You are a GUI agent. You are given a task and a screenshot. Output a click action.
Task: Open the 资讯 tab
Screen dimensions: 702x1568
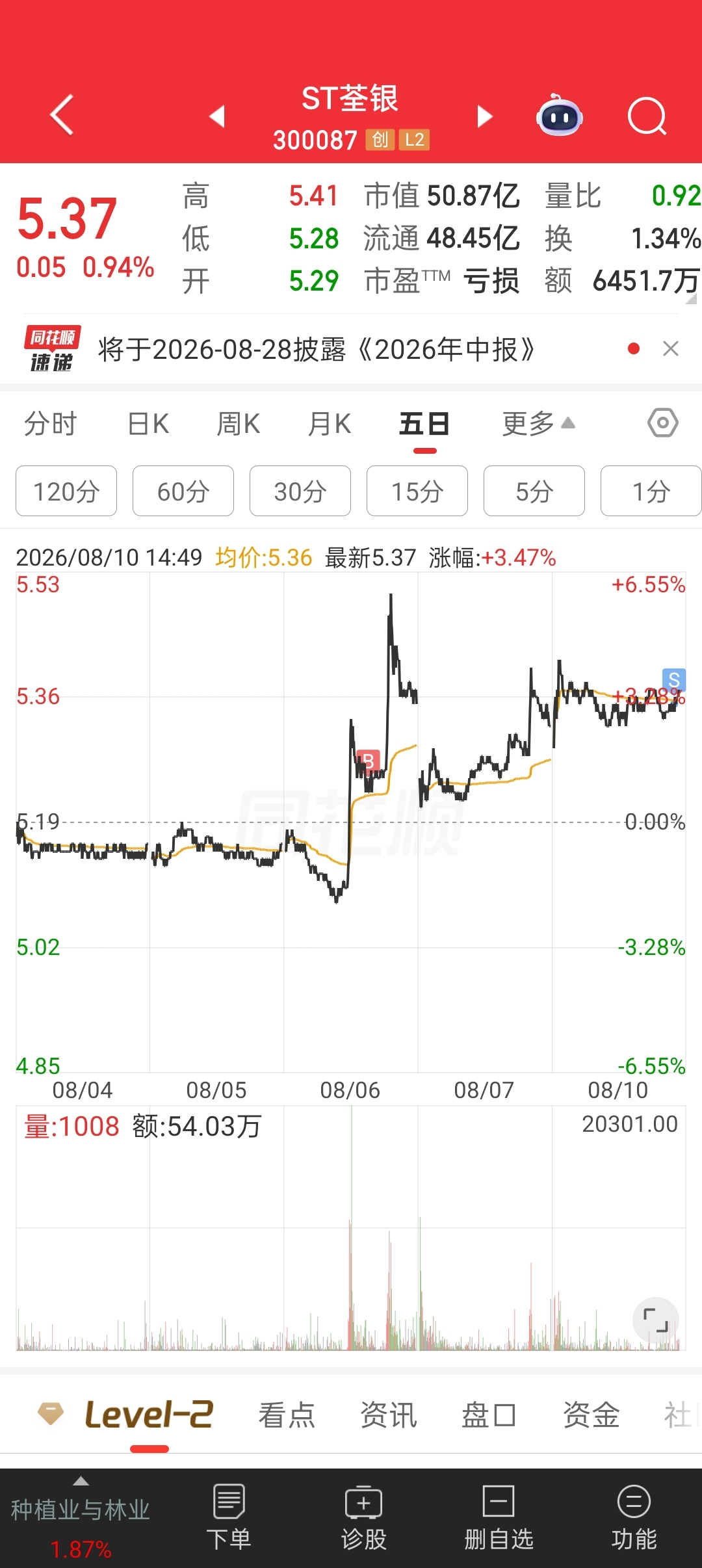pos(388,1415)
